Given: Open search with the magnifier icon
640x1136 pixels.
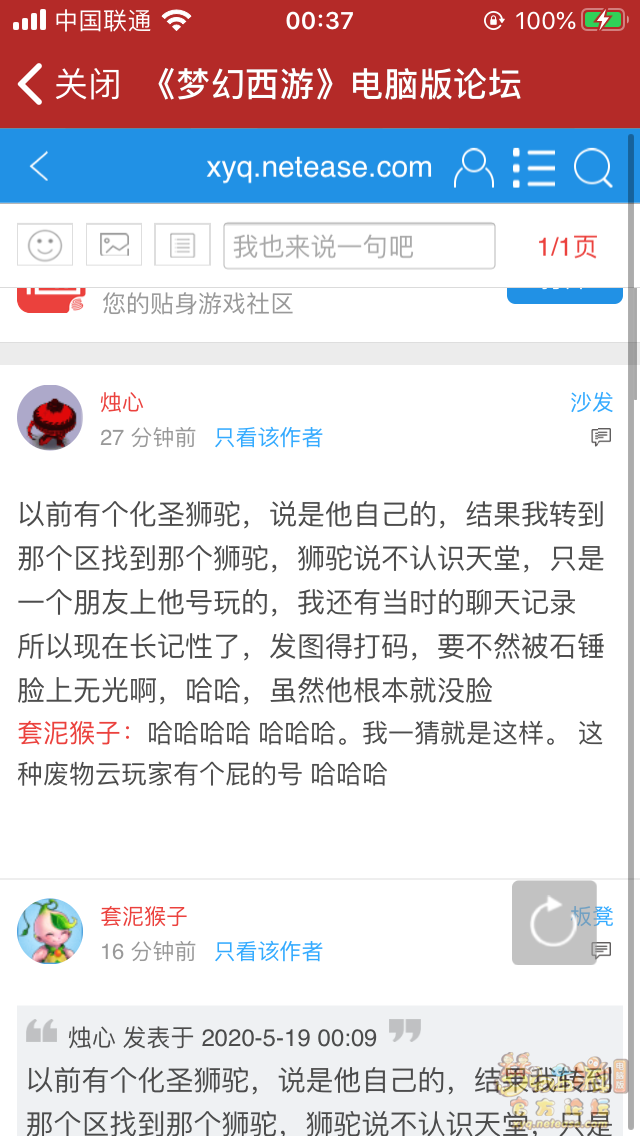Looking at the screenshot, I should point(593,168).
